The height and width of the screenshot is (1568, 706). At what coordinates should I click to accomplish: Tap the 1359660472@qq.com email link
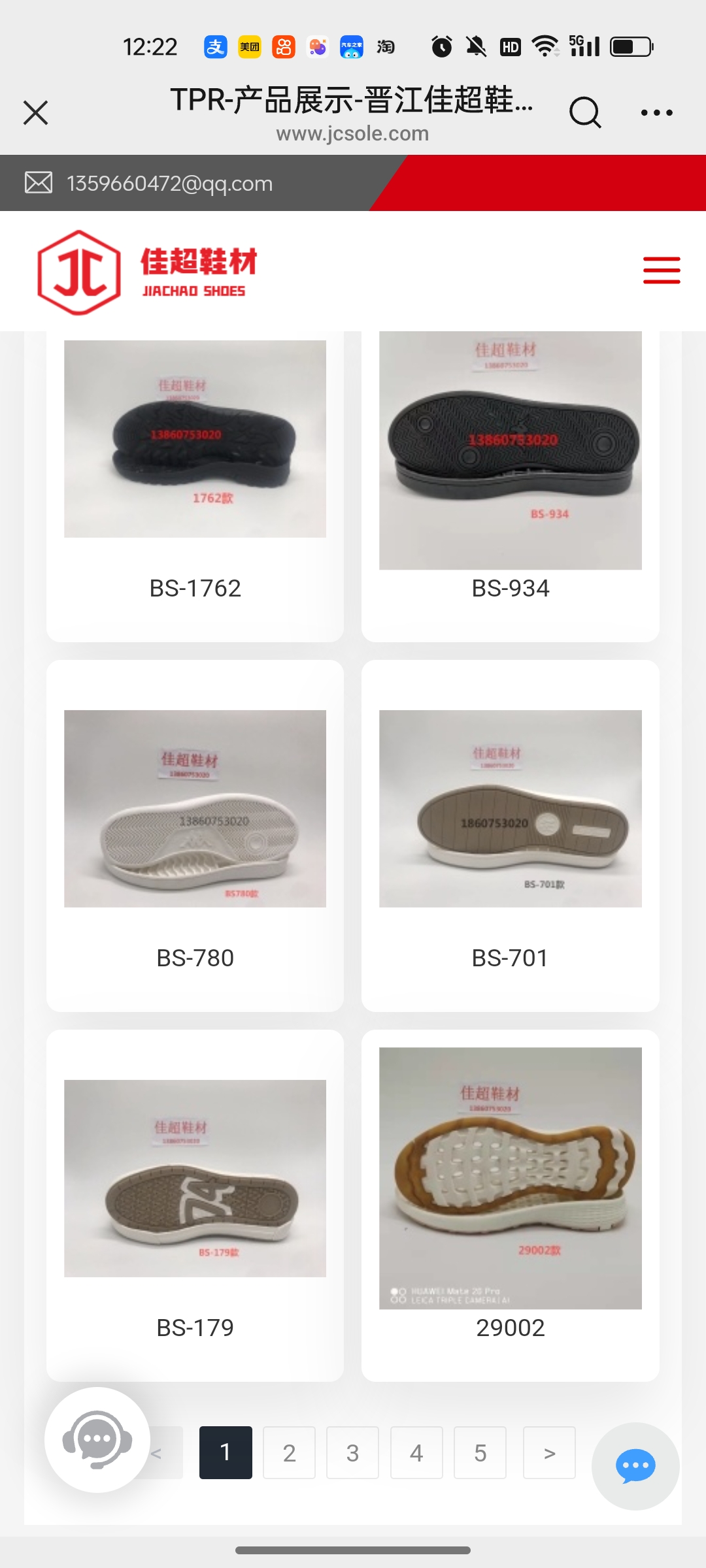[169, 184]
